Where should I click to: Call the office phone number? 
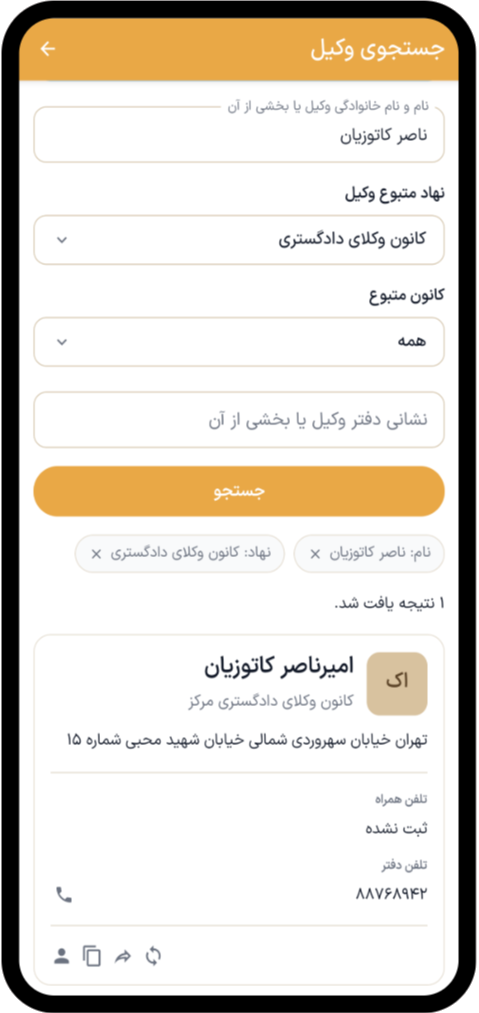[63, 895]
